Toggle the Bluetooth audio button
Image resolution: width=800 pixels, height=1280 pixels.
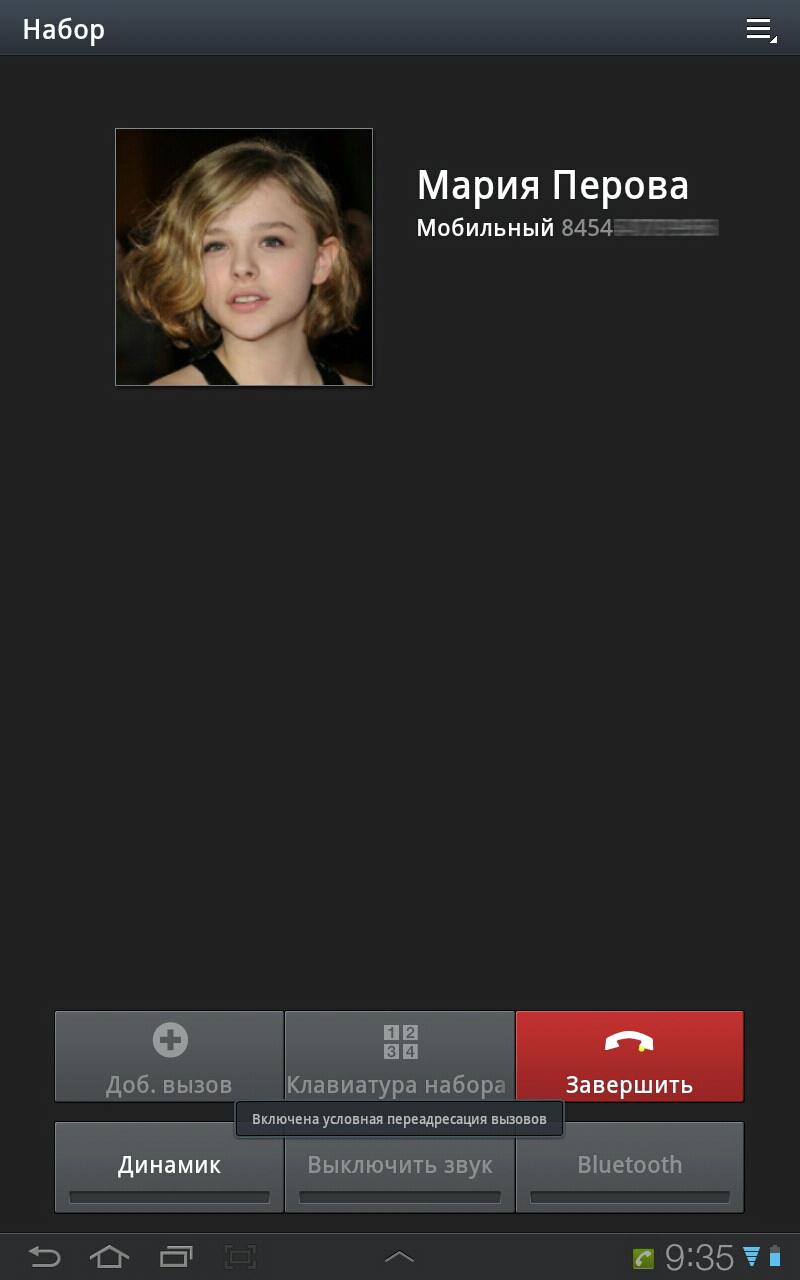(630, 1167)
